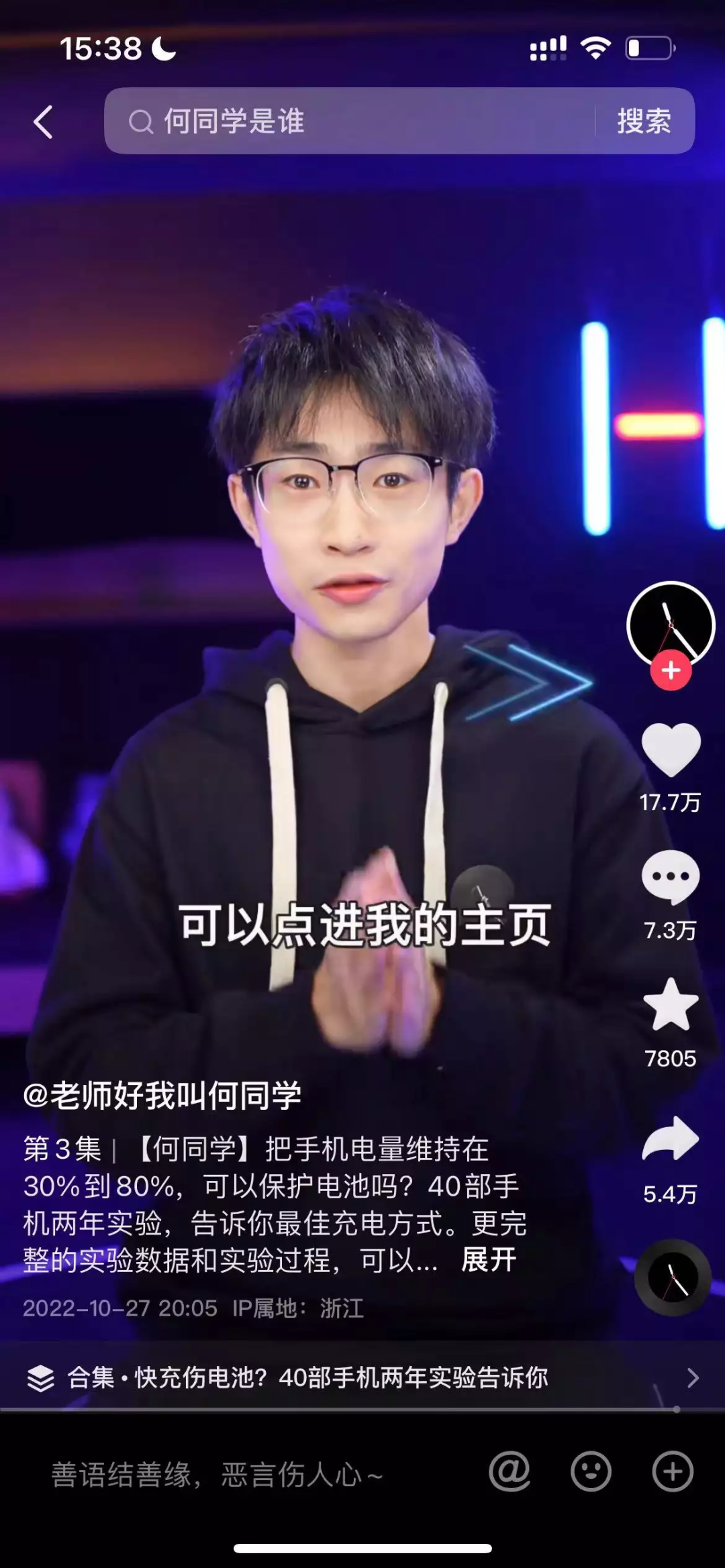The height and width of the screenshot is (1568, 725).
Task: Like this video with the heart
Action: tap(671, 750)
